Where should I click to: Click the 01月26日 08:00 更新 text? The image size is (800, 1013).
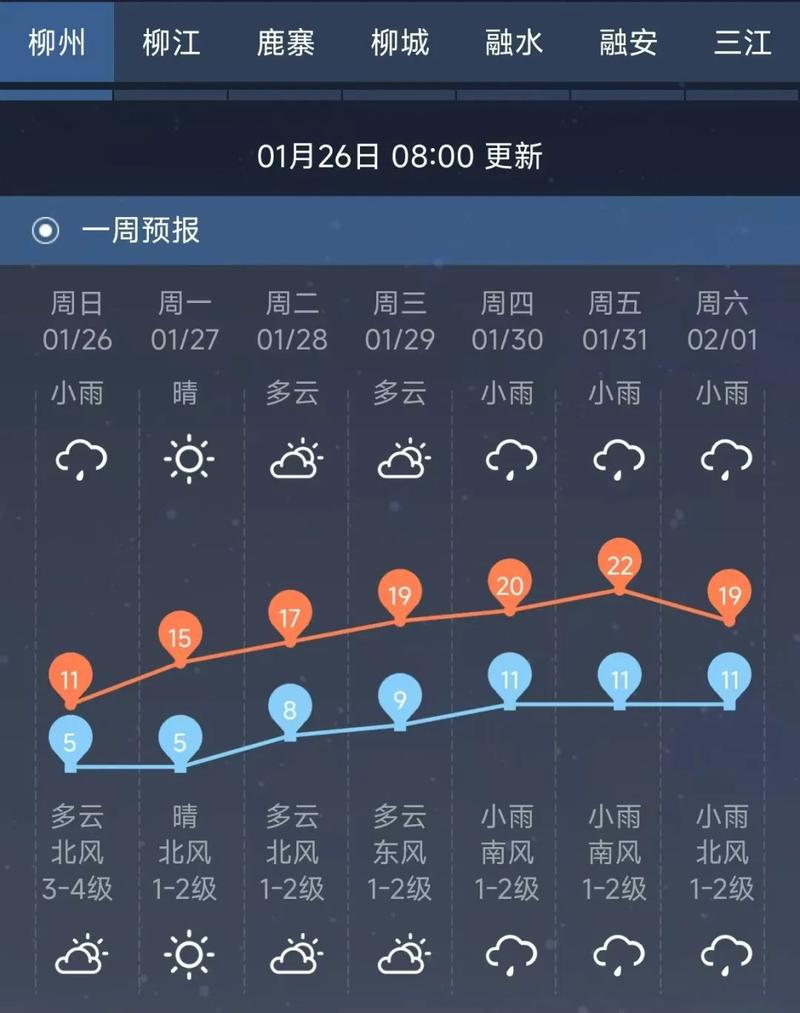400,153
